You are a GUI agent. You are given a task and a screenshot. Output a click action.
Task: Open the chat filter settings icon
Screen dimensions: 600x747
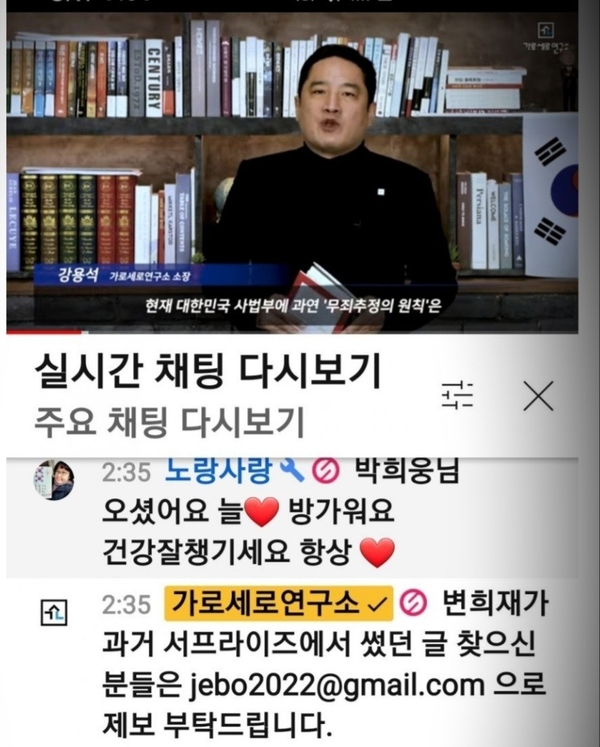point(458,396)
